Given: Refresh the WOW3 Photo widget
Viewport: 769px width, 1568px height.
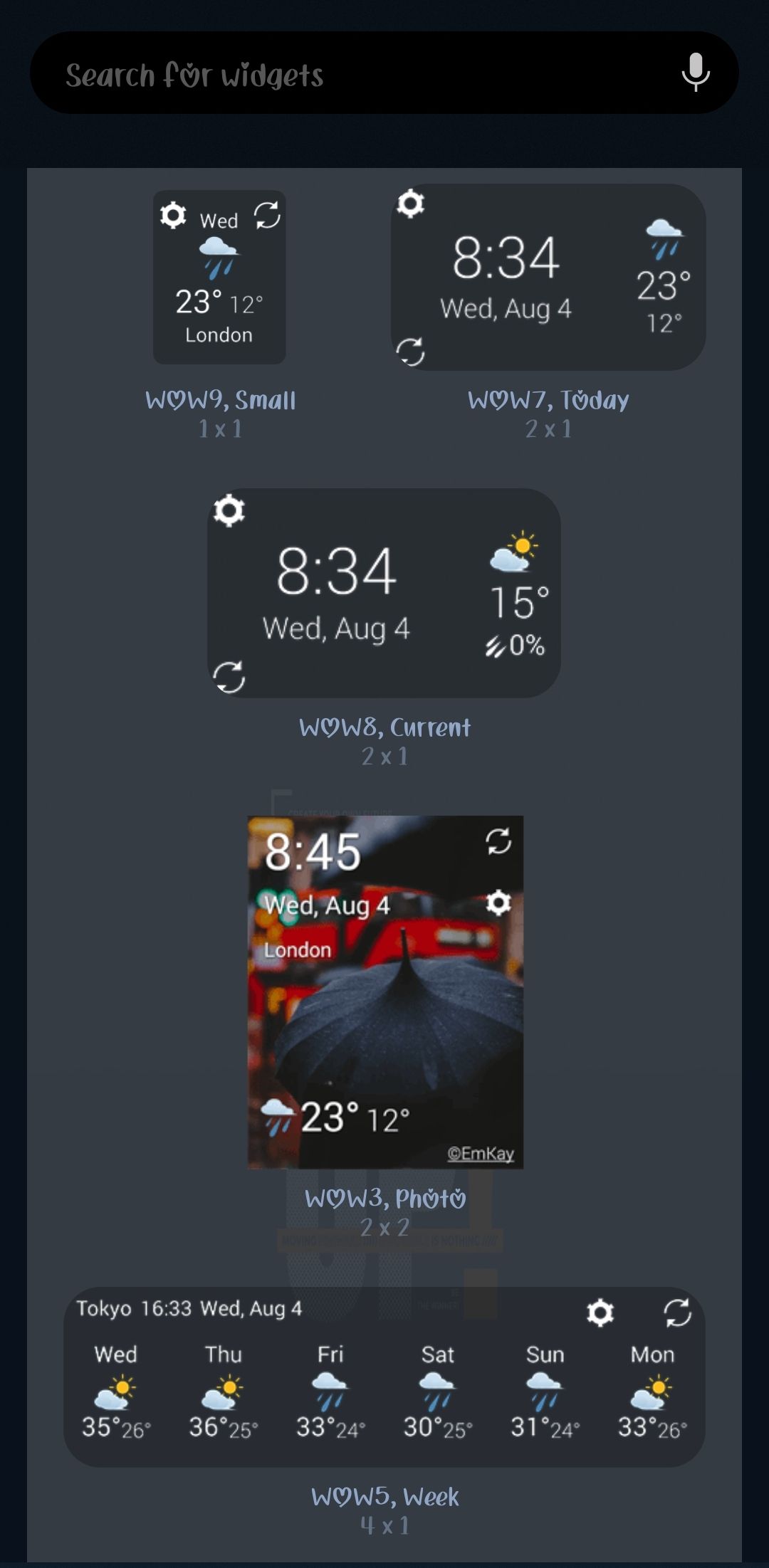Looking at the screenshot, I should click(x=498, y=842).
